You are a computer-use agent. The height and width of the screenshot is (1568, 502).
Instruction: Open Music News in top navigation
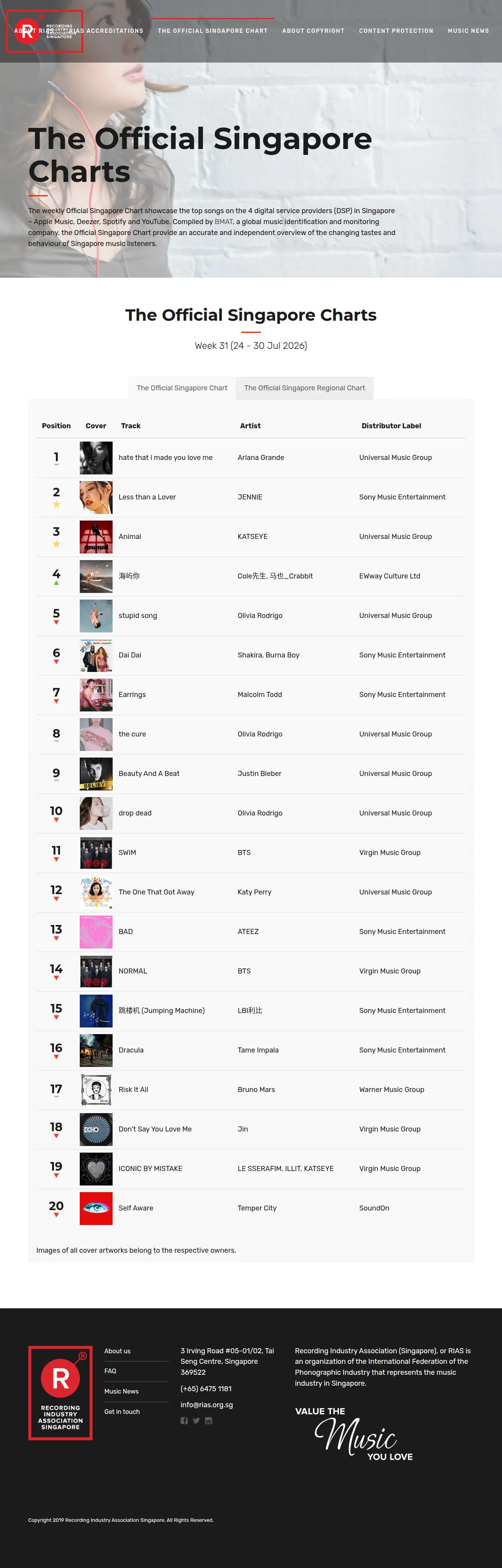click(x=468, y=31)
